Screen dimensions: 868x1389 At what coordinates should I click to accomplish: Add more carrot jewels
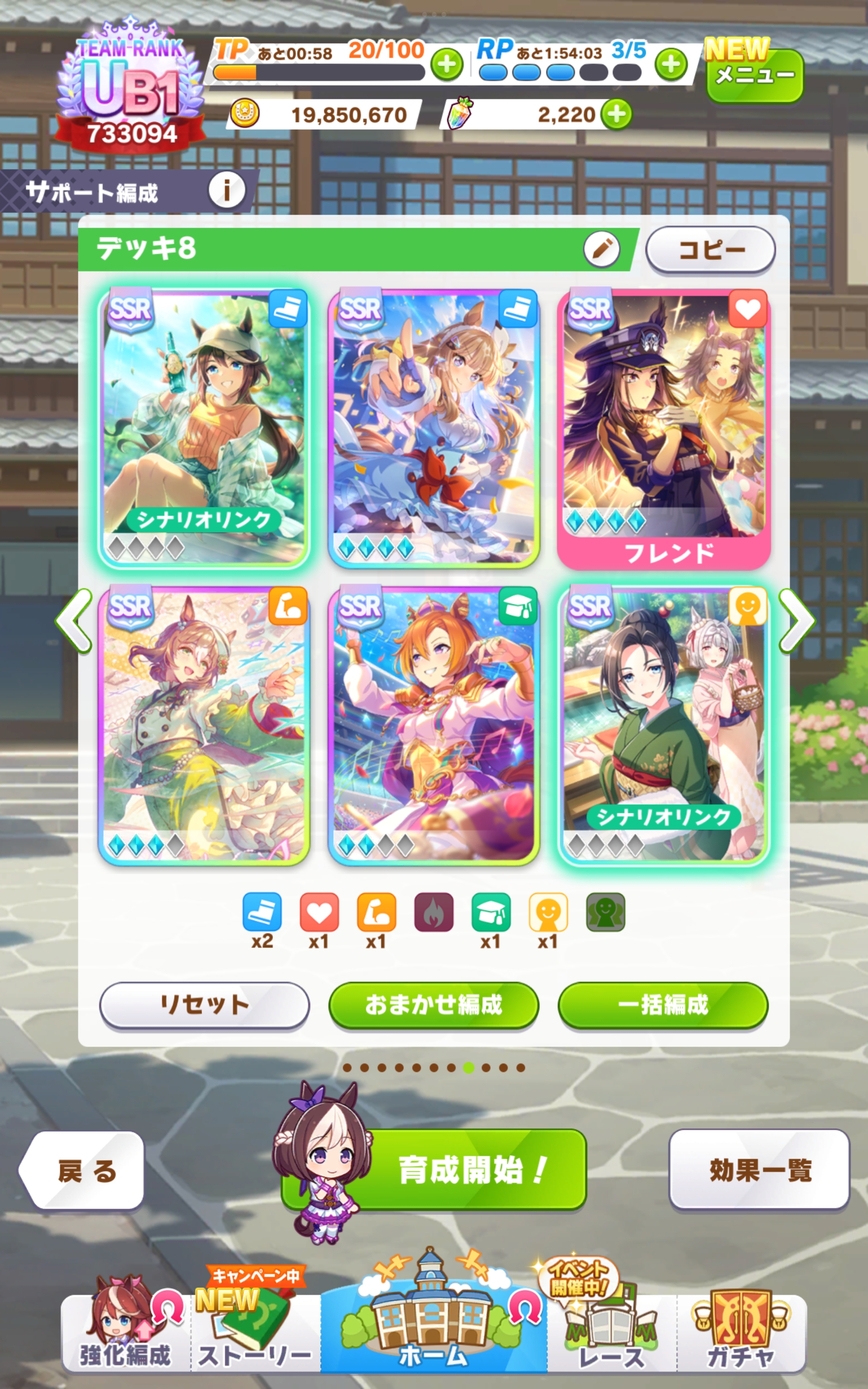(616, 114)
